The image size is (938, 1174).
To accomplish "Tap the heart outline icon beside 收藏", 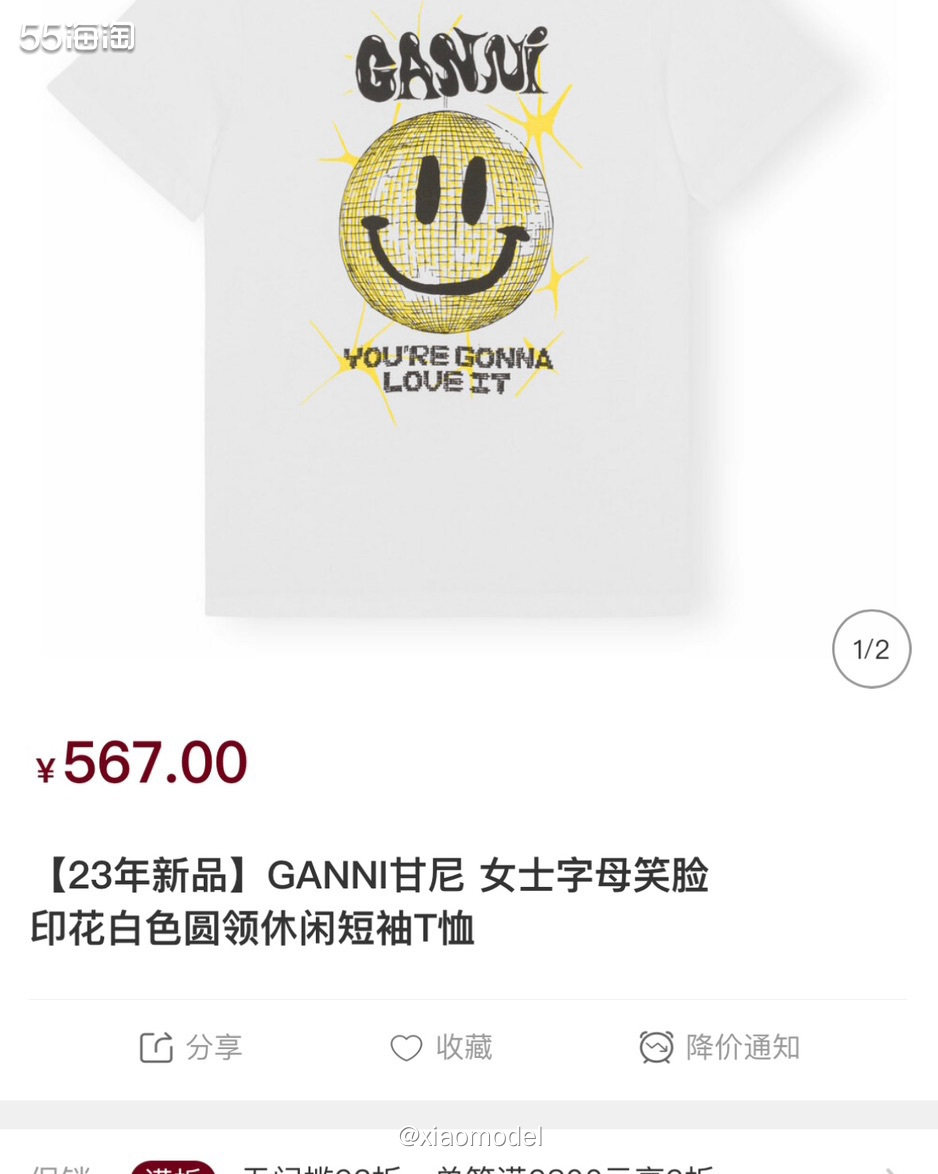I will [405, 1048].
